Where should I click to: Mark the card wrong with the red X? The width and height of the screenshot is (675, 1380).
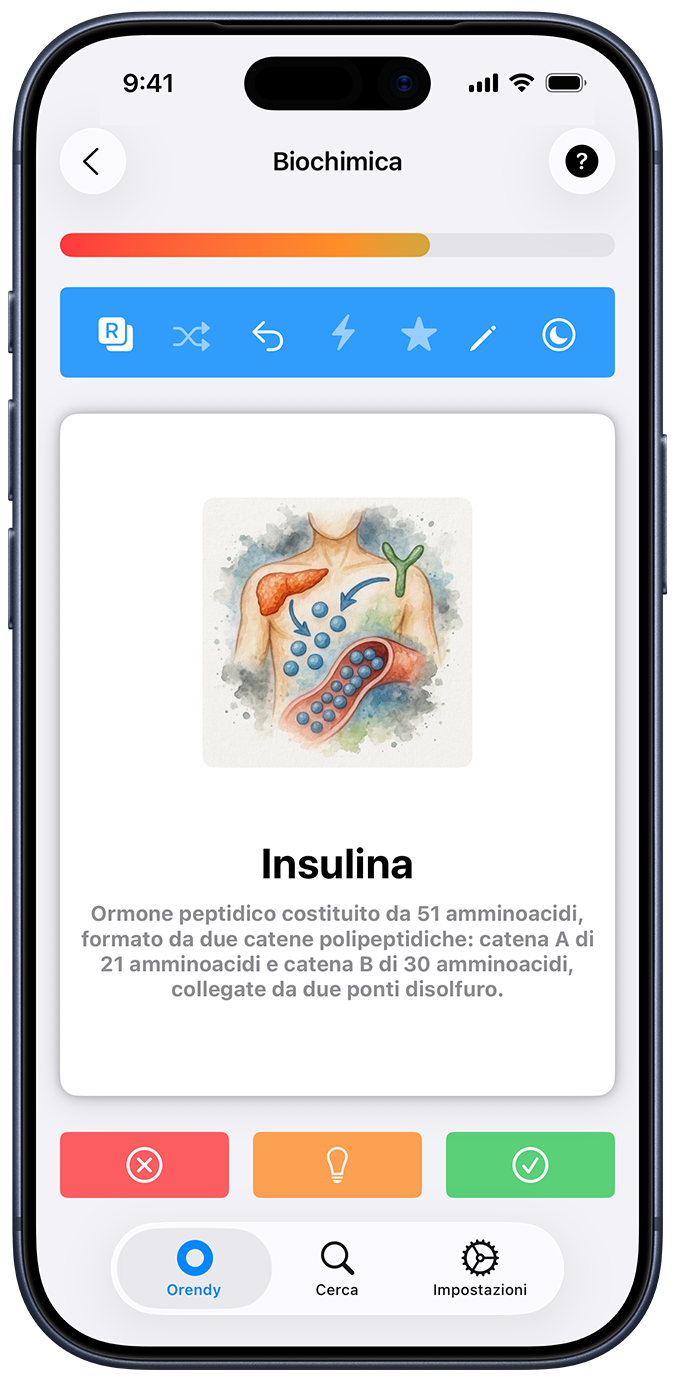click(144, 1165)
